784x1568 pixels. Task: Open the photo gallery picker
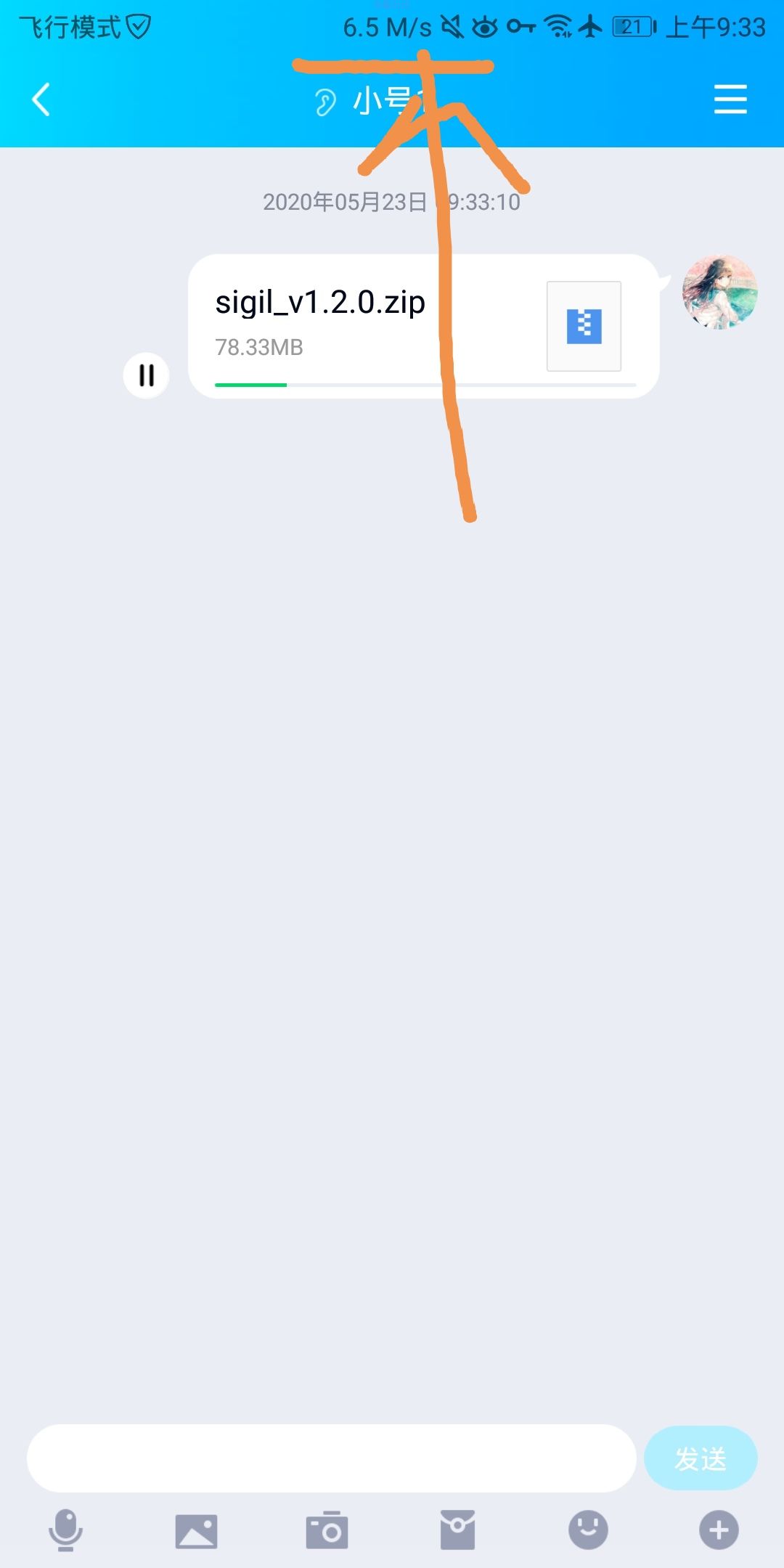click(x=196, y=1530)
